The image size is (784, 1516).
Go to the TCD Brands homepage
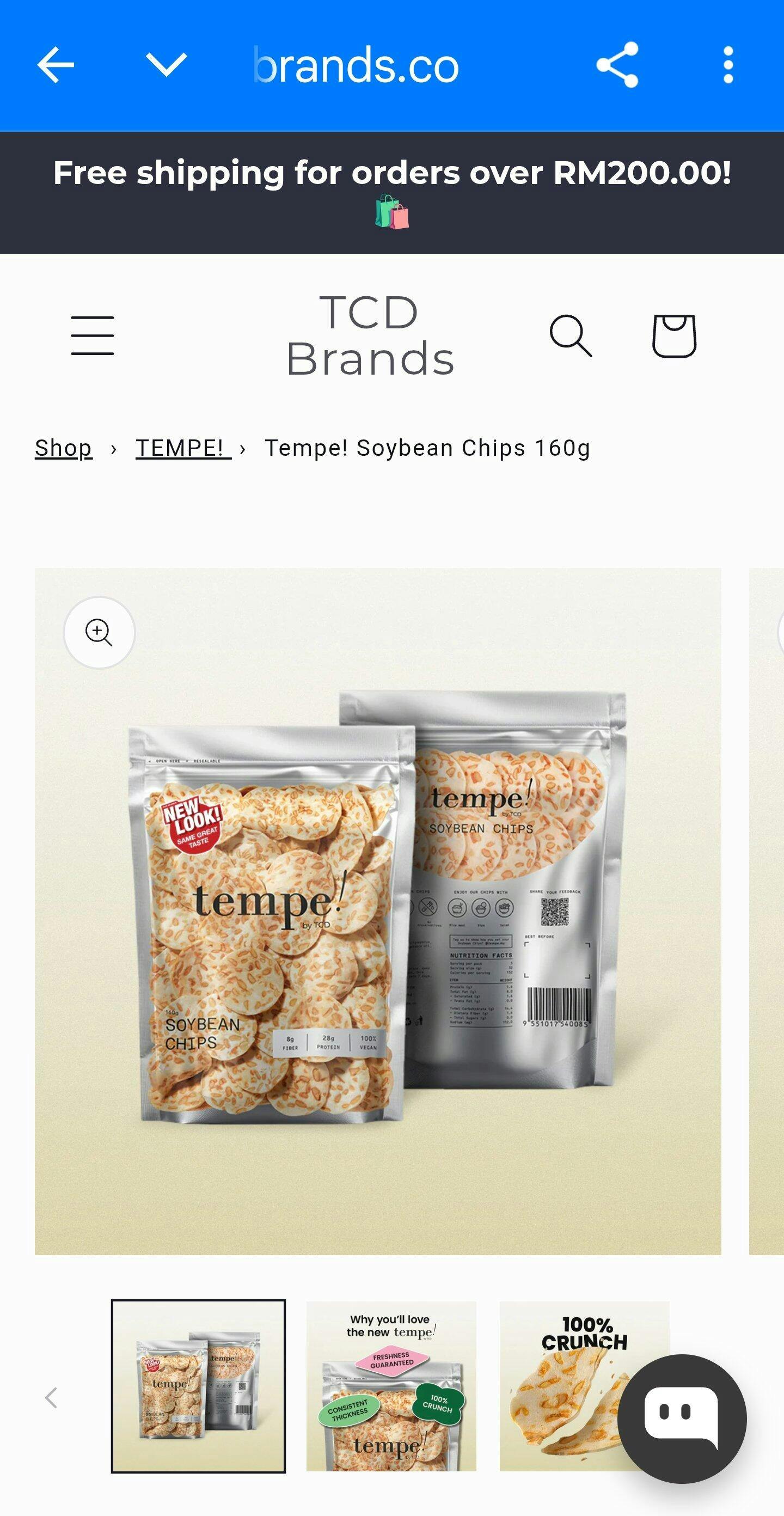[370, 335]
